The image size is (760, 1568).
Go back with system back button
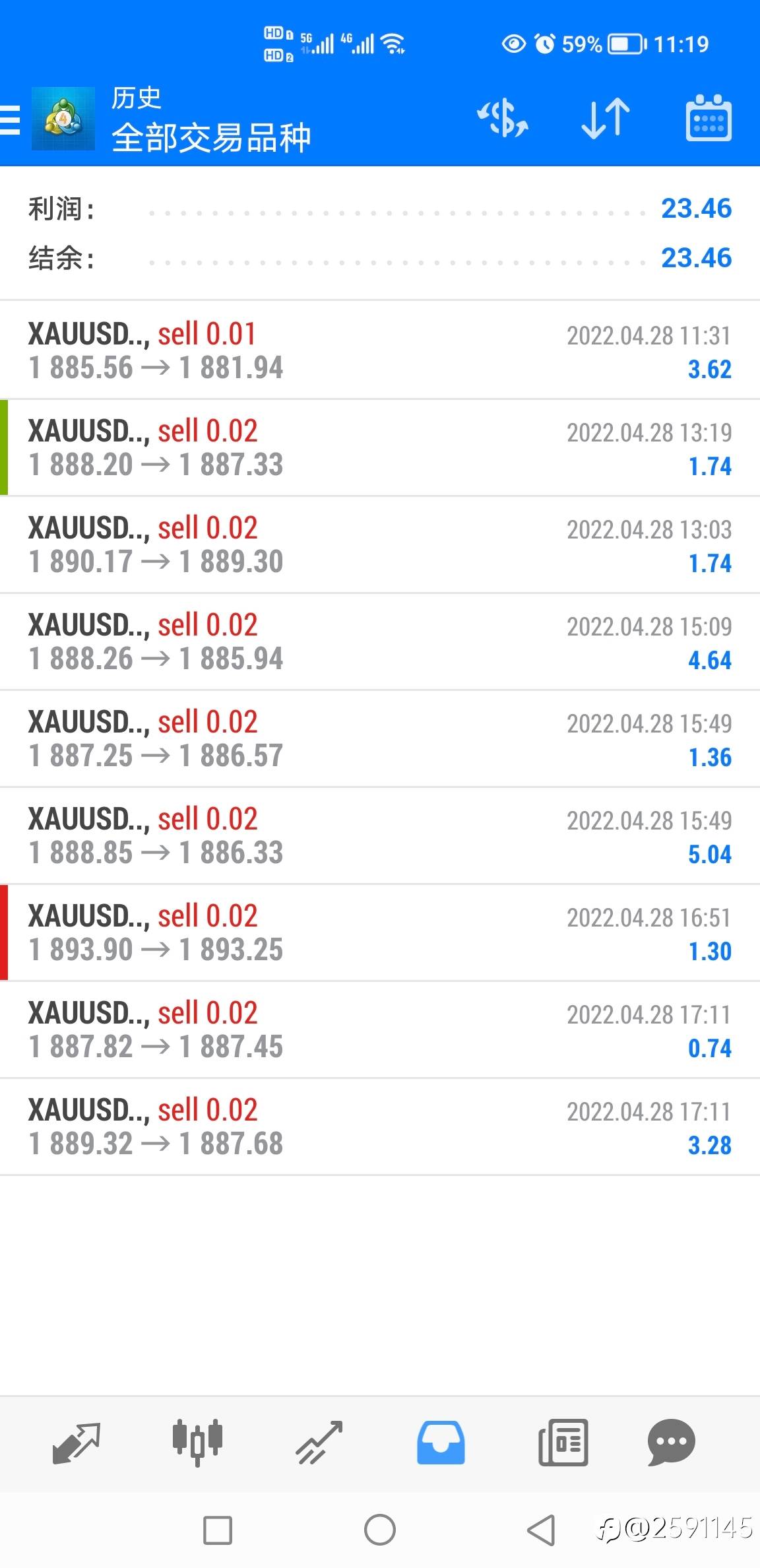(x=541, y=1530)
